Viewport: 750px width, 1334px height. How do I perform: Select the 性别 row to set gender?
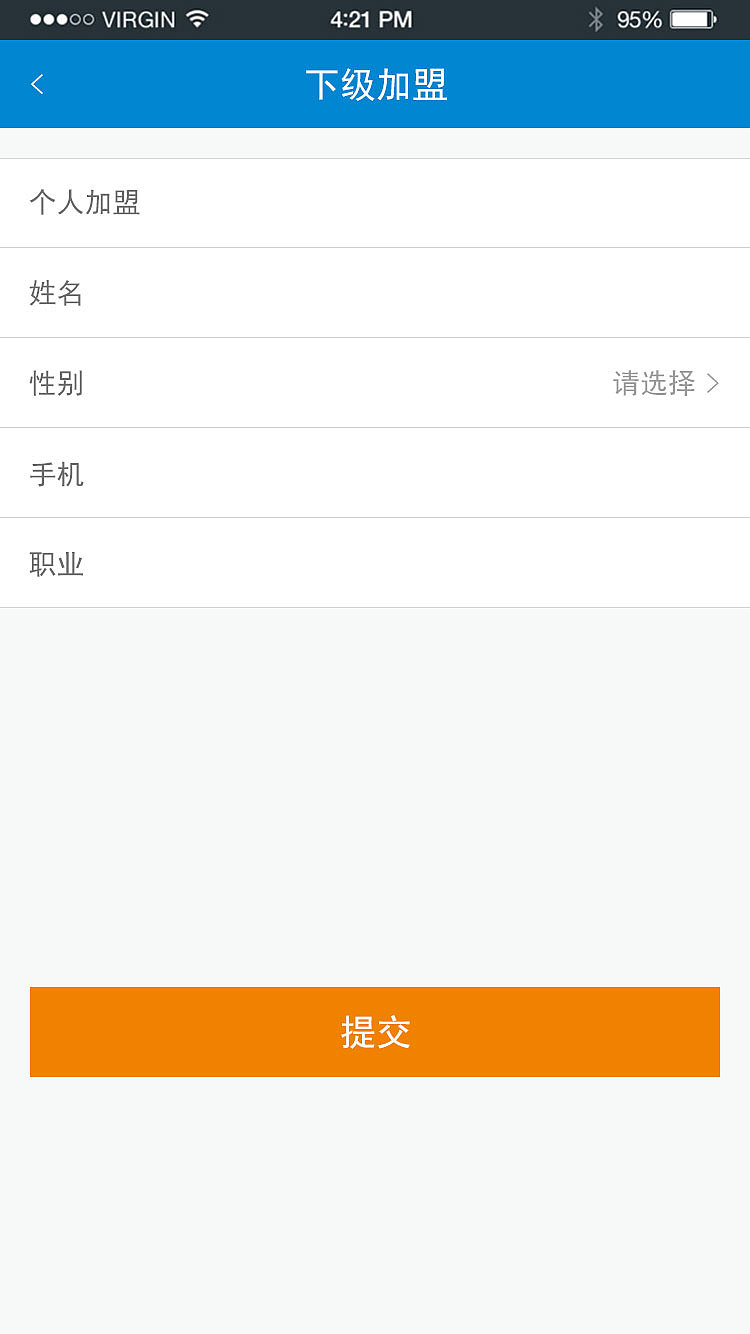(x=375, y=383)
